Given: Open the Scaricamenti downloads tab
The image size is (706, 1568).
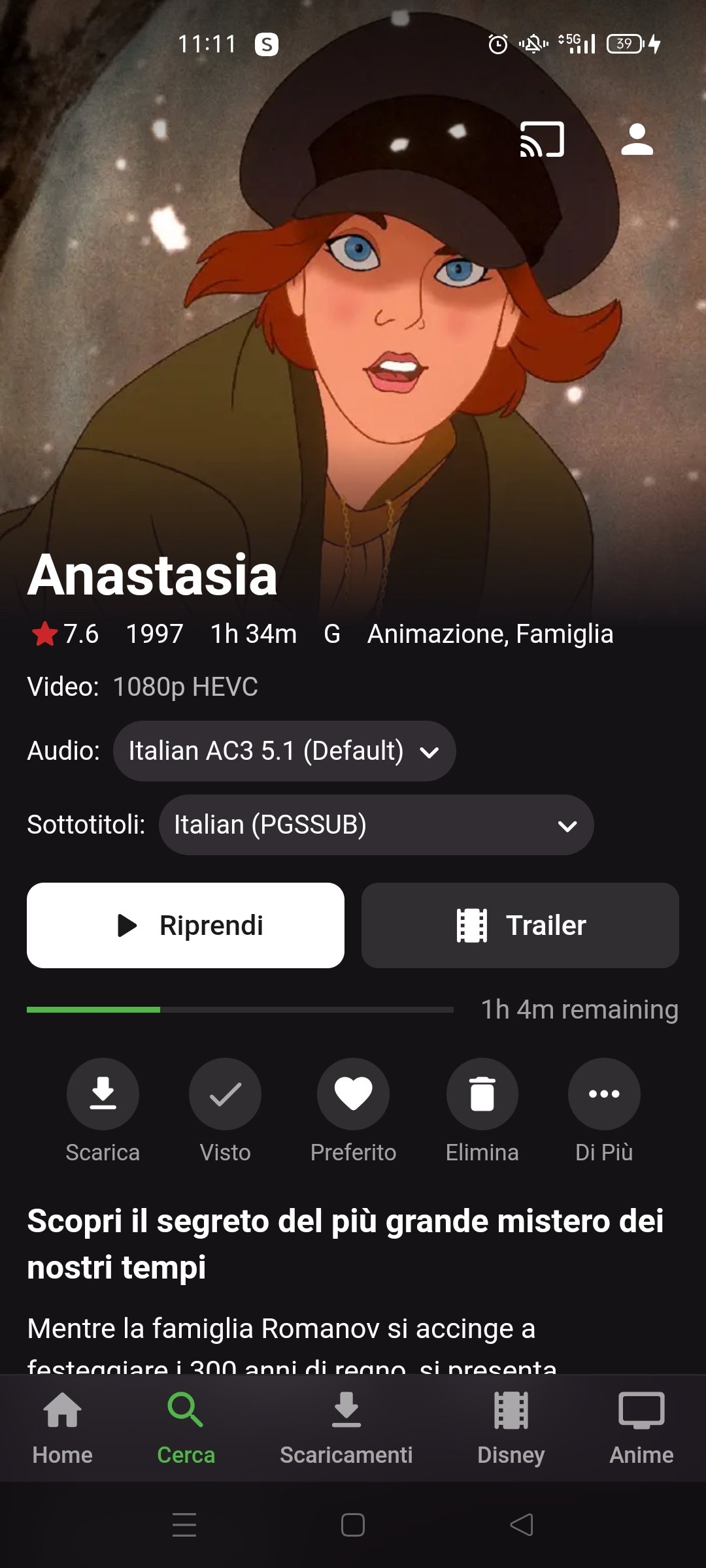Looking at the screenshot, I should 346,1428.
